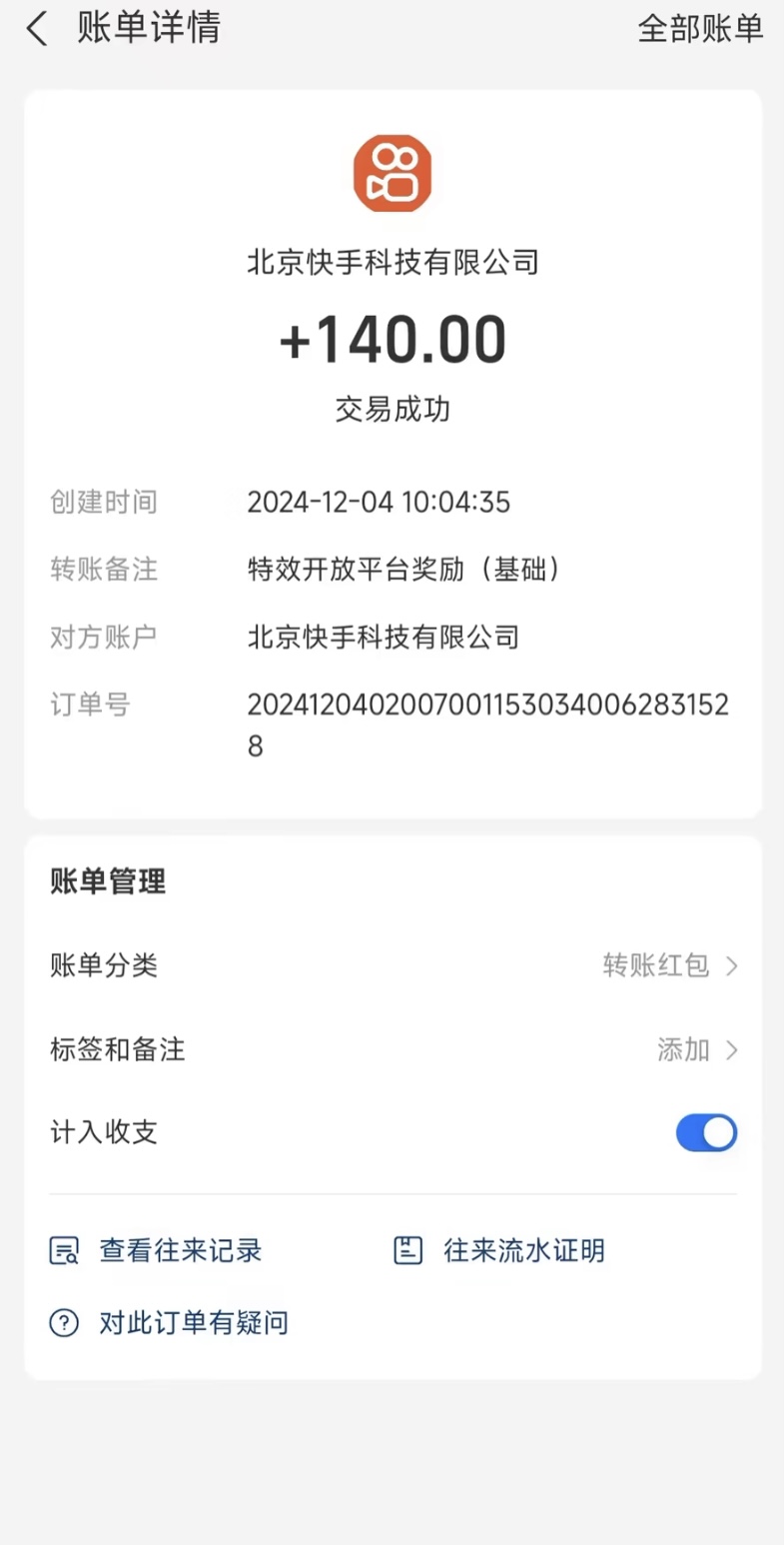This screenshot has width=784, height=1545.
Task: Open 全部账单 in top bar
Action: click(x=700, y=29)
